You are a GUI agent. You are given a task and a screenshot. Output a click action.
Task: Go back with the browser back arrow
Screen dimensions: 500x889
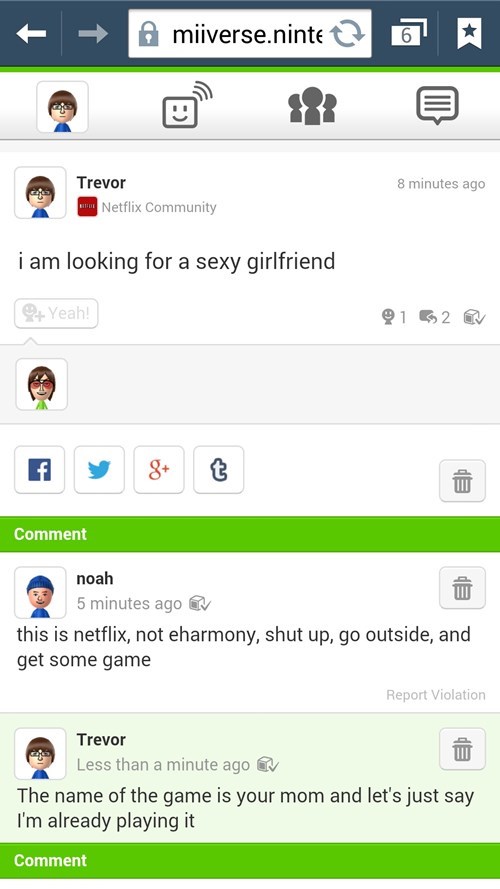coord(31,34)
